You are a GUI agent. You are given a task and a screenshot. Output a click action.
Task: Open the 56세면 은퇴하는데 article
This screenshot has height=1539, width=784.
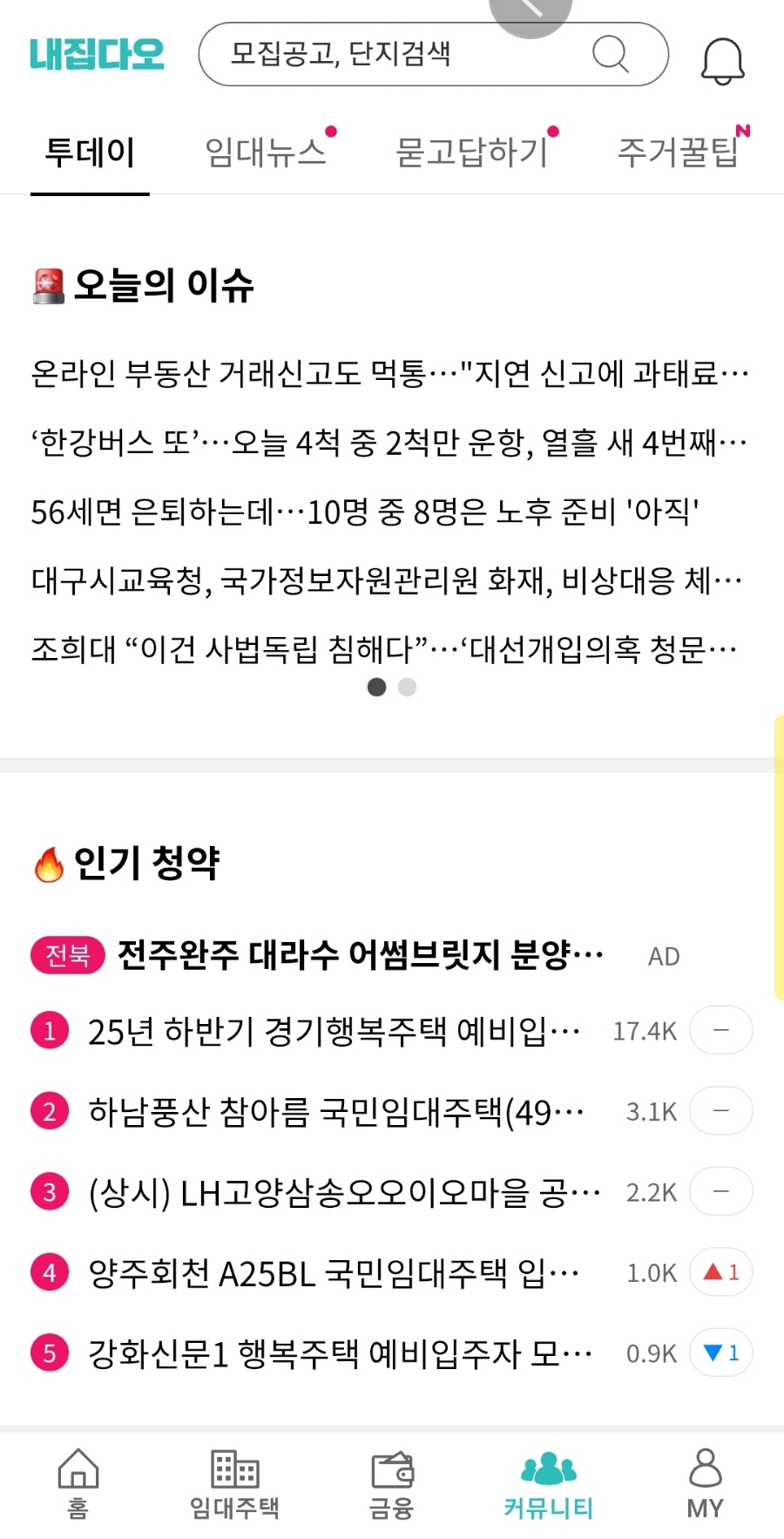366,512
